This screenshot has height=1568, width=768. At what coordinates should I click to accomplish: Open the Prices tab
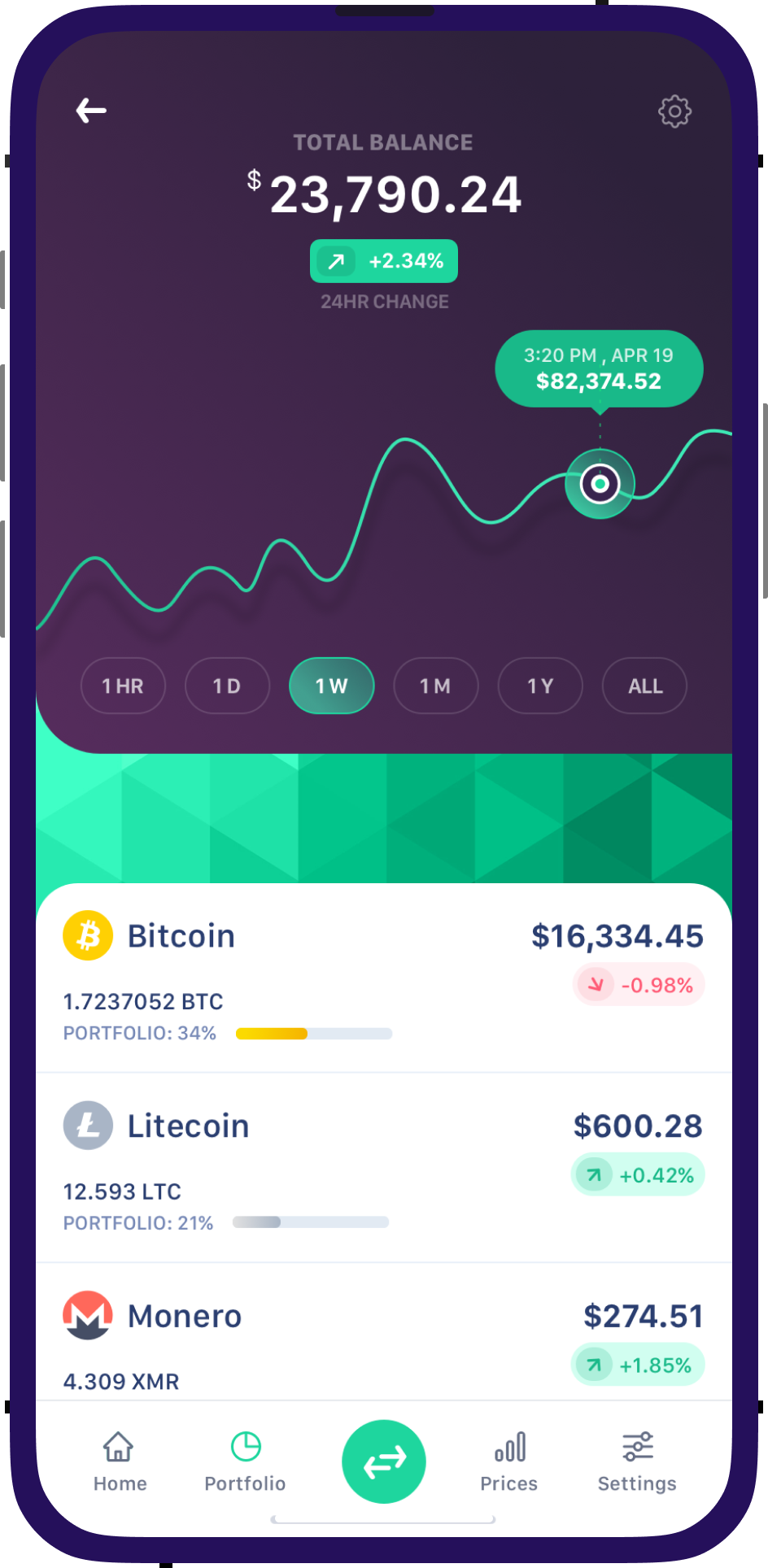(x=509, y=1461)
